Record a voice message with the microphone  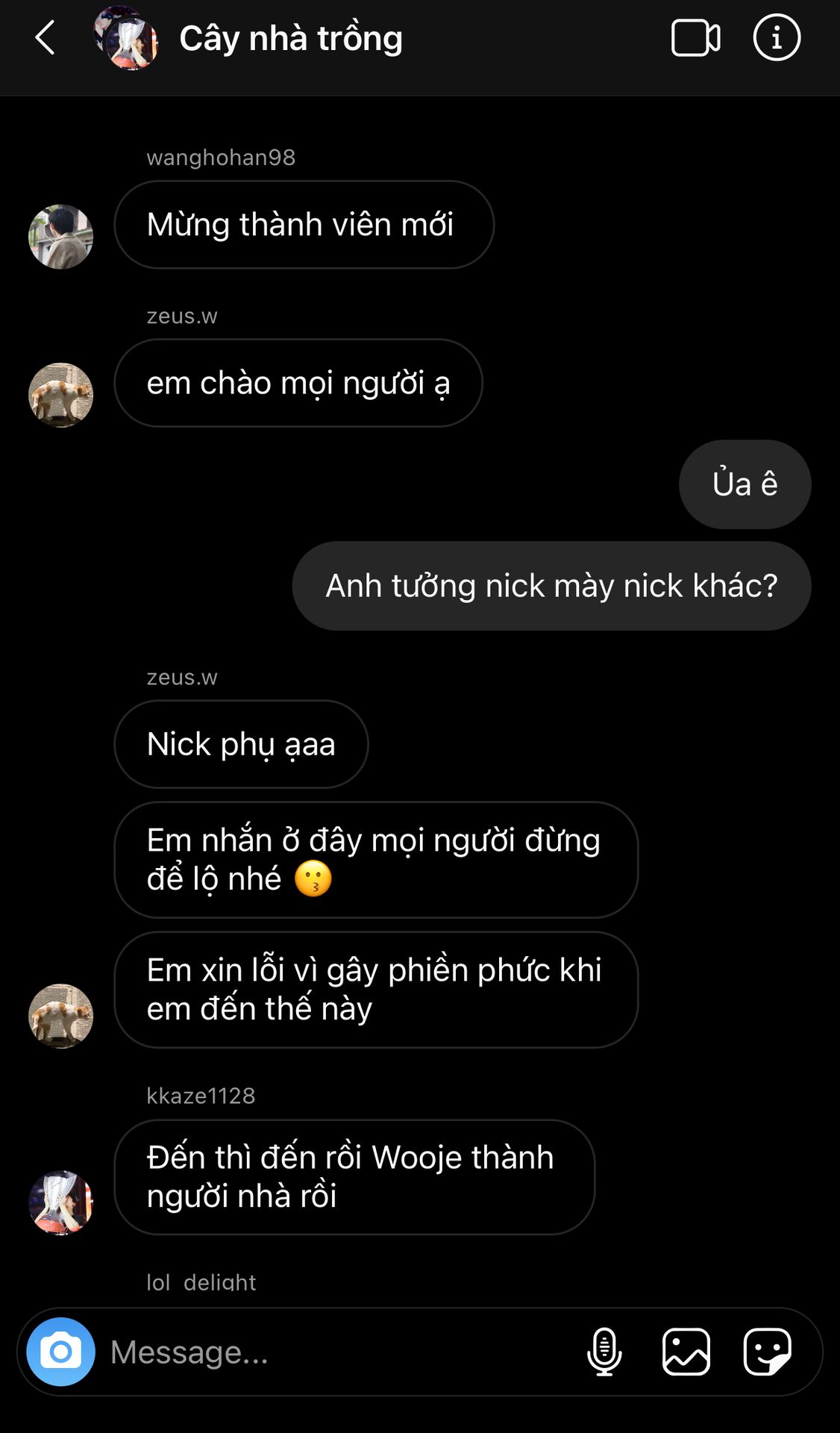click(604, 1352)
